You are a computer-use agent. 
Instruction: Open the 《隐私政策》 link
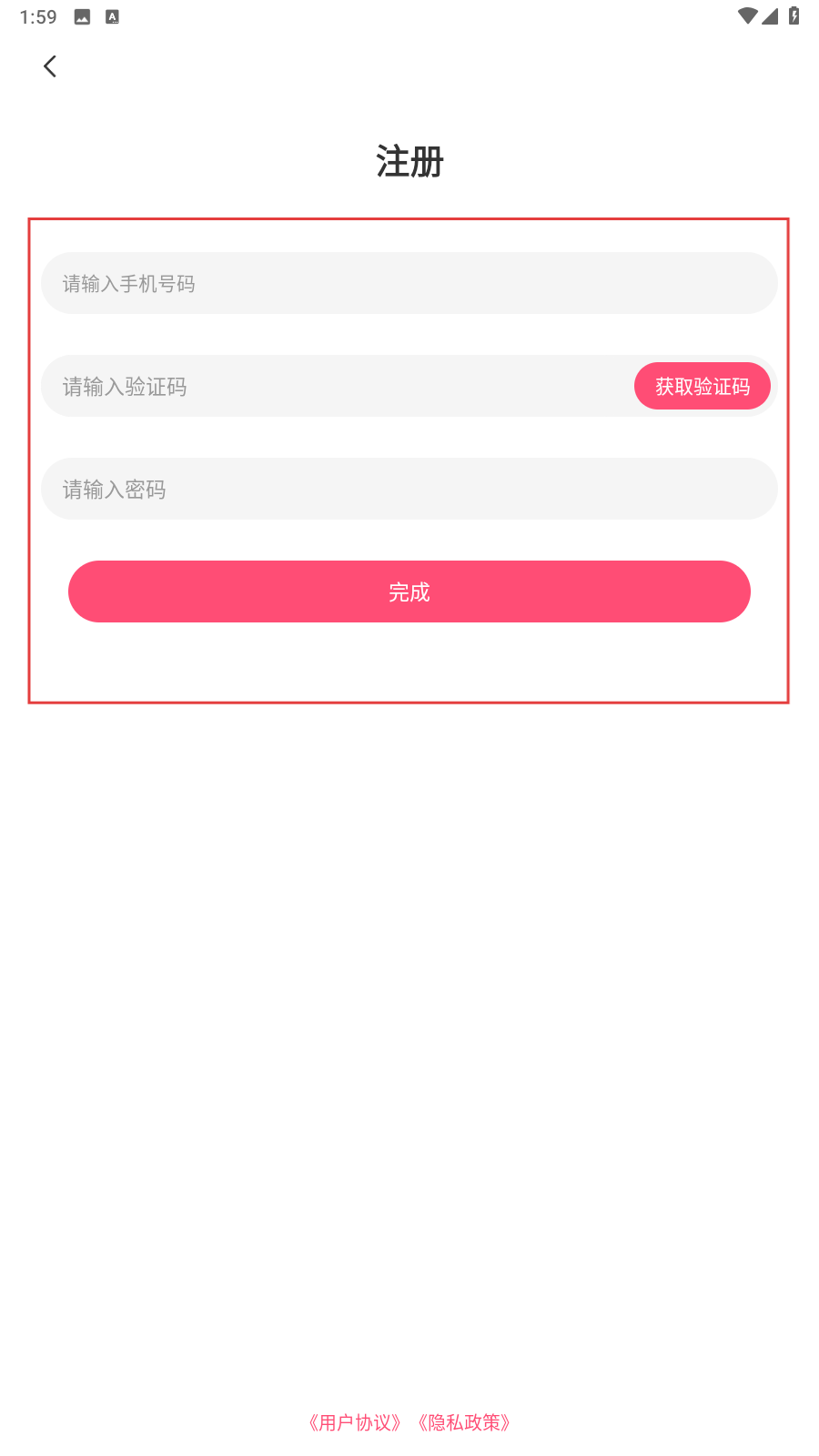(x=464, y=1422)
